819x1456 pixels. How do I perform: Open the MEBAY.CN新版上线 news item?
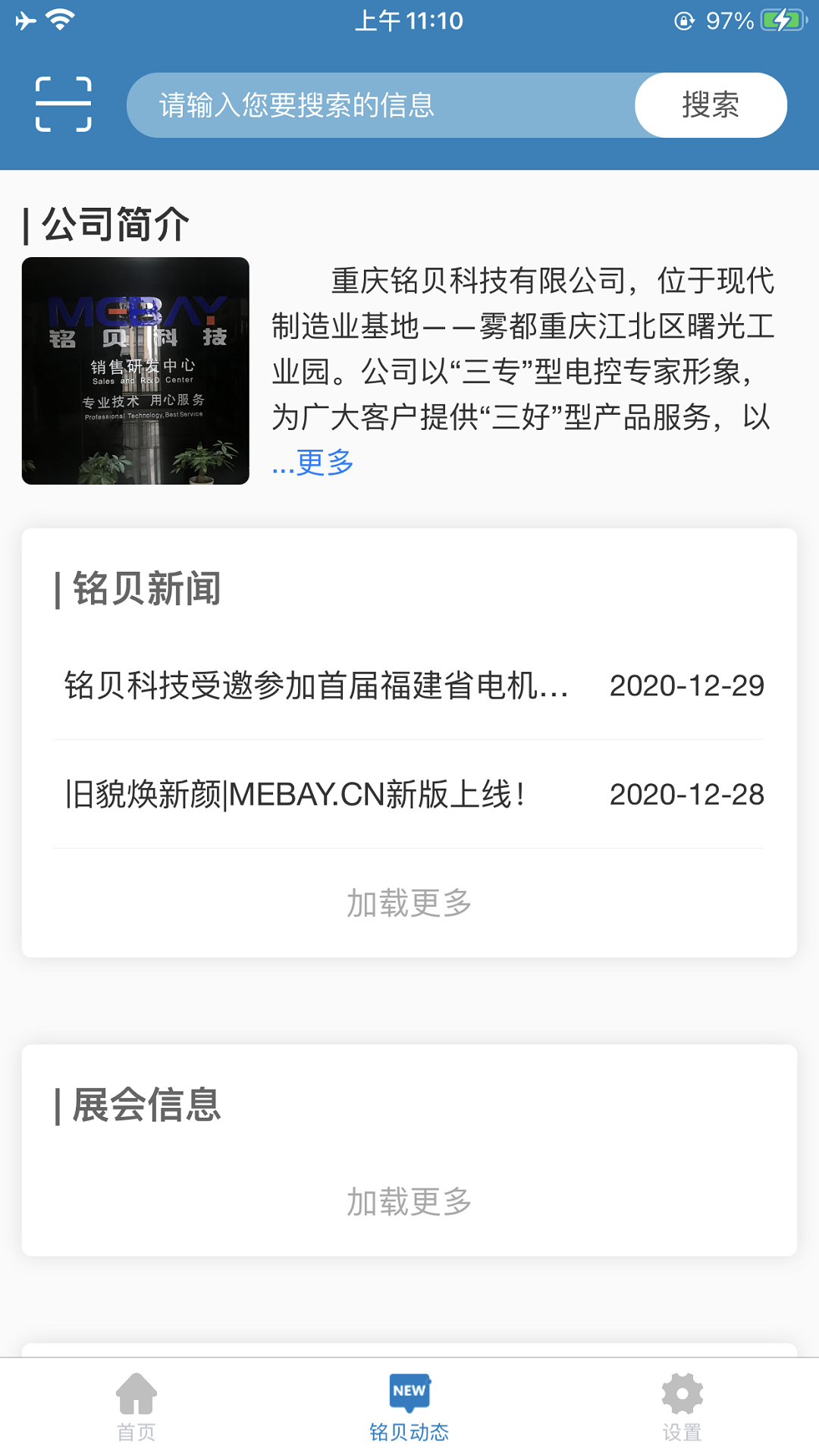[x=296, y=795]
